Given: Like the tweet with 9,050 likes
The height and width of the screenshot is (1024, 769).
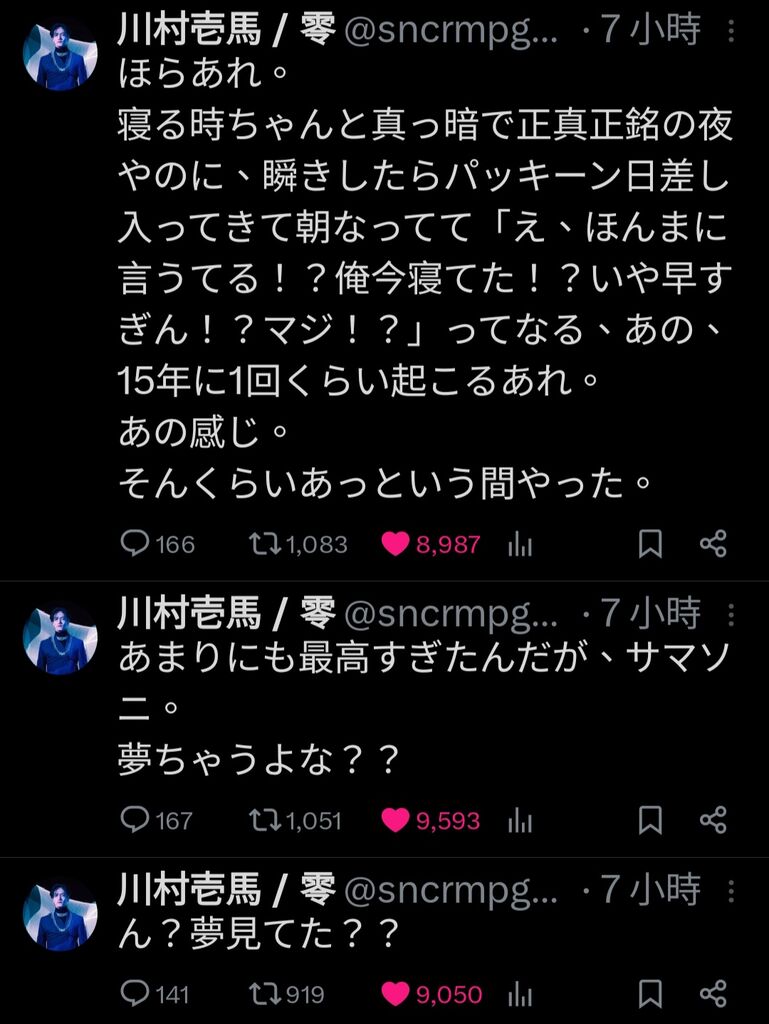Looking at the screenshot, I should pos(397,994).
